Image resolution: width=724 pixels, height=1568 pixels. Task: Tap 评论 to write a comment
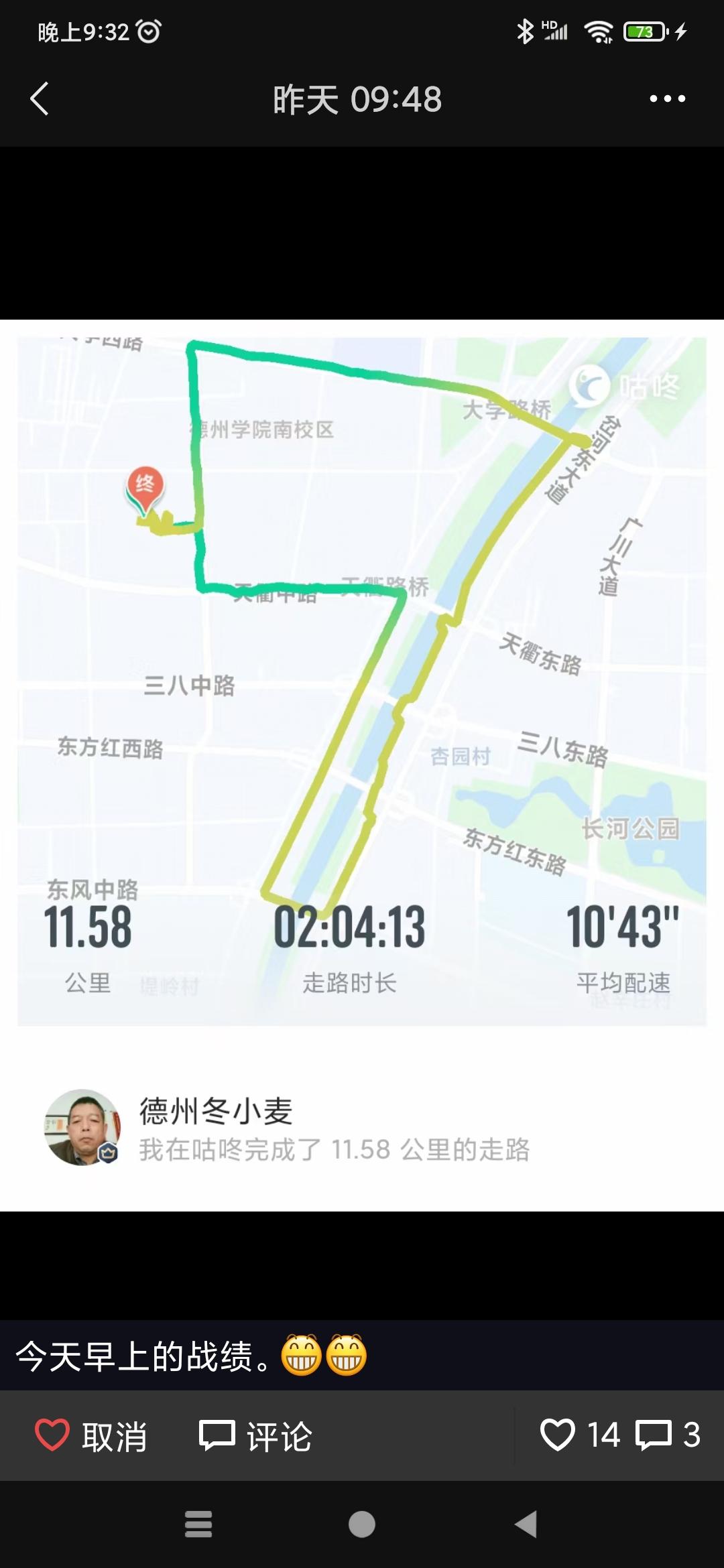click(x=255, y=1436)
